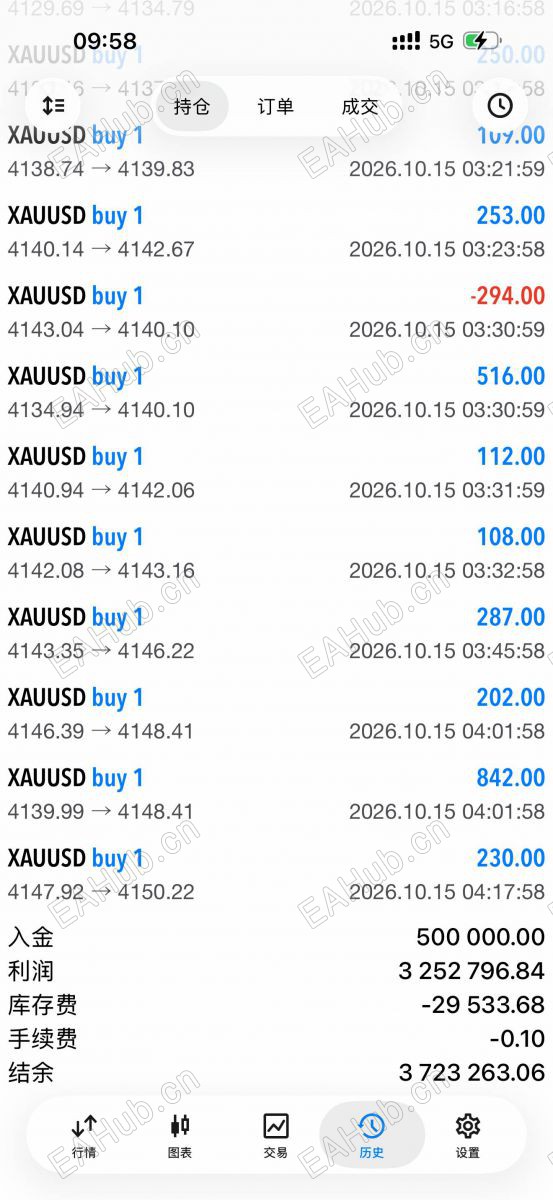Open the XAUUSD trade with 253.00 profit
This screenshot has width=553, height=1200.
[x=276, y=231]
